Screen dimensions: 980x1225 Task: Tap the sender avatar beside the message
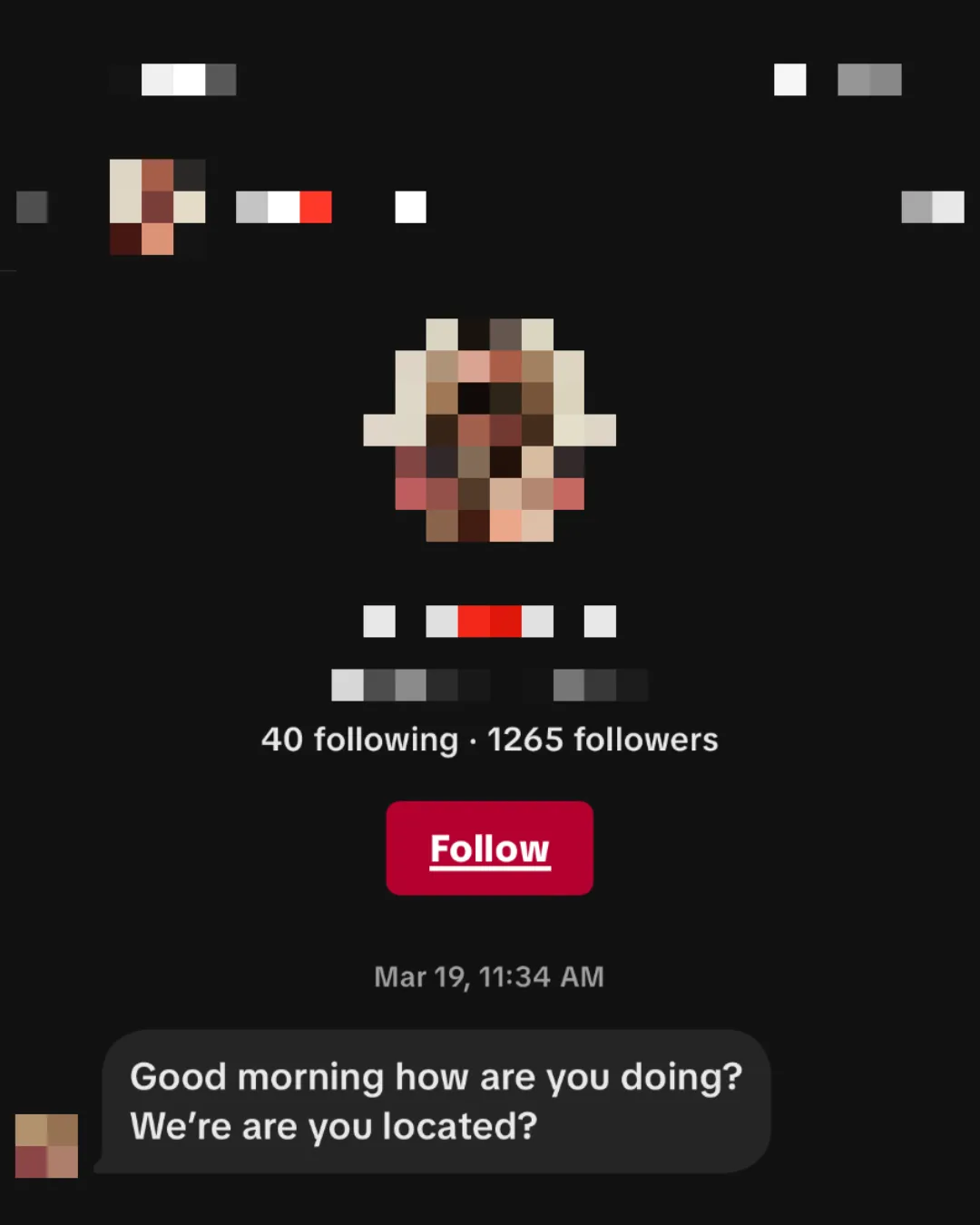click(x=46, y=1145)
